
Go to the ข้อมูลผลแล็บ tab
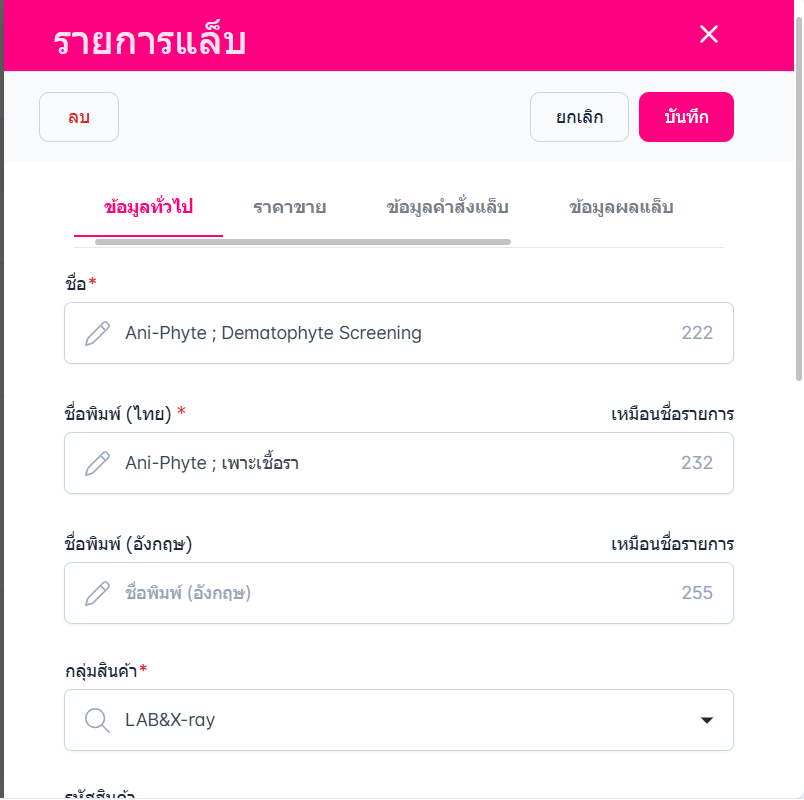pyautogui.click(x=621, y=208)
